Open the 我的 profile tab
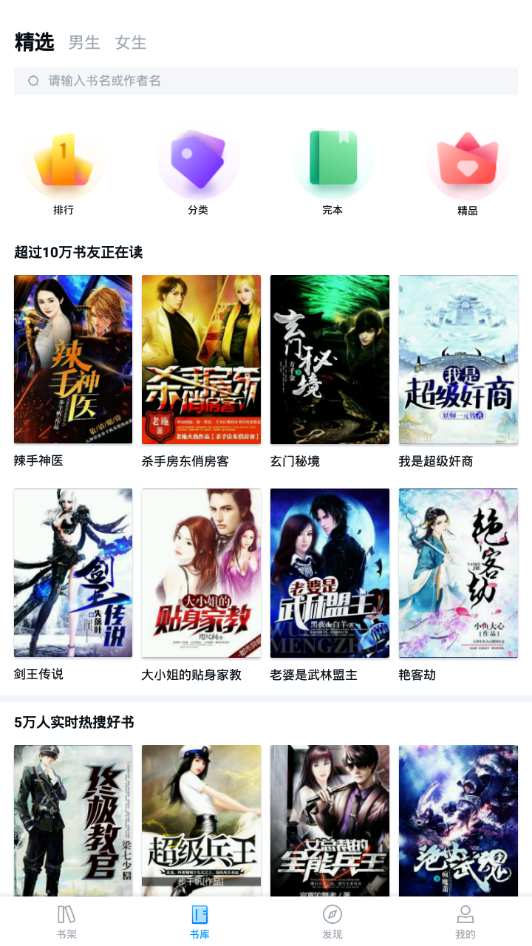This screenshot has width=532, height=946. pos(465,922)
